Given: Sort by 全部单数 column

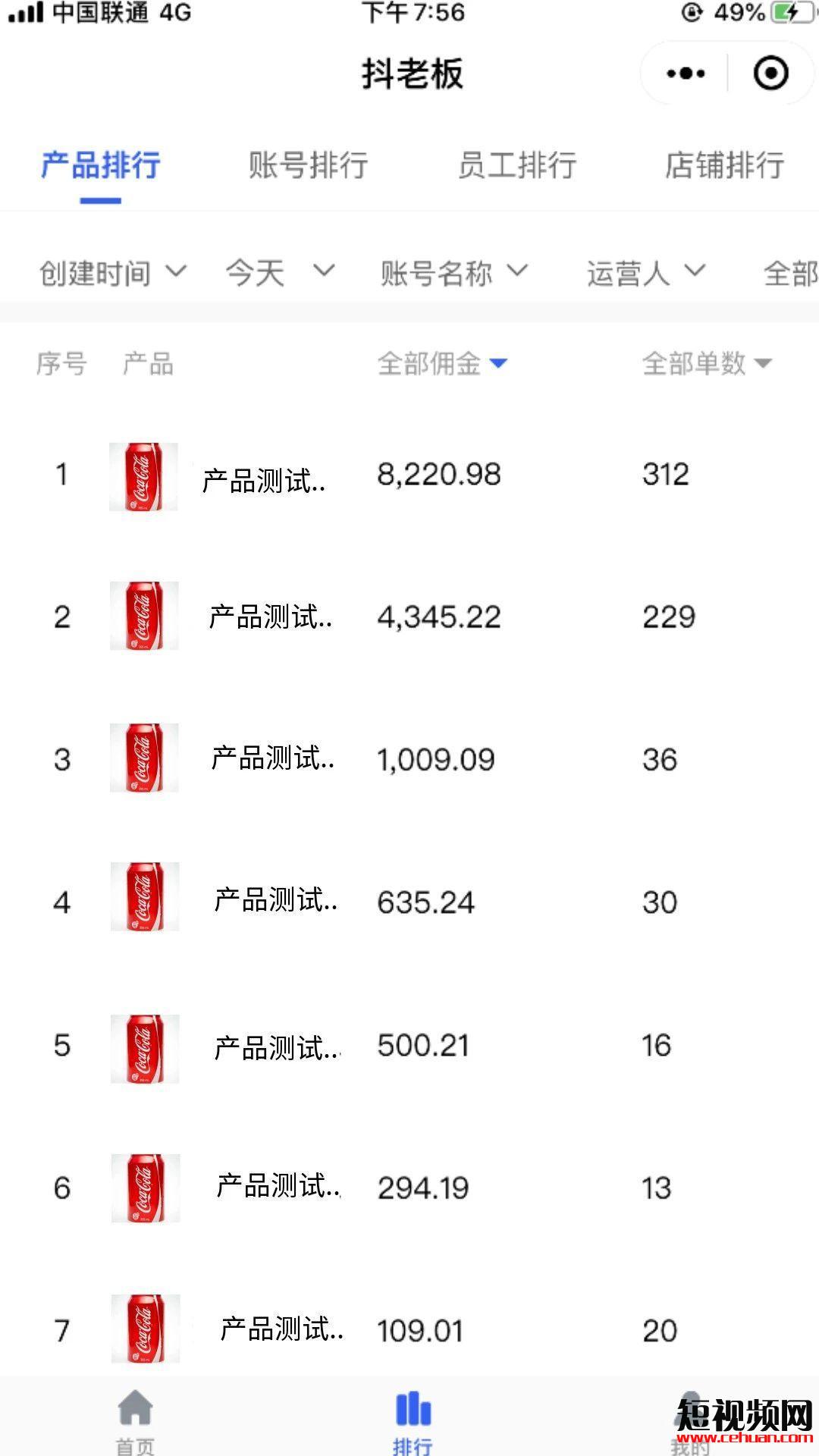Looking at the screenshot, I should [706, 364].
